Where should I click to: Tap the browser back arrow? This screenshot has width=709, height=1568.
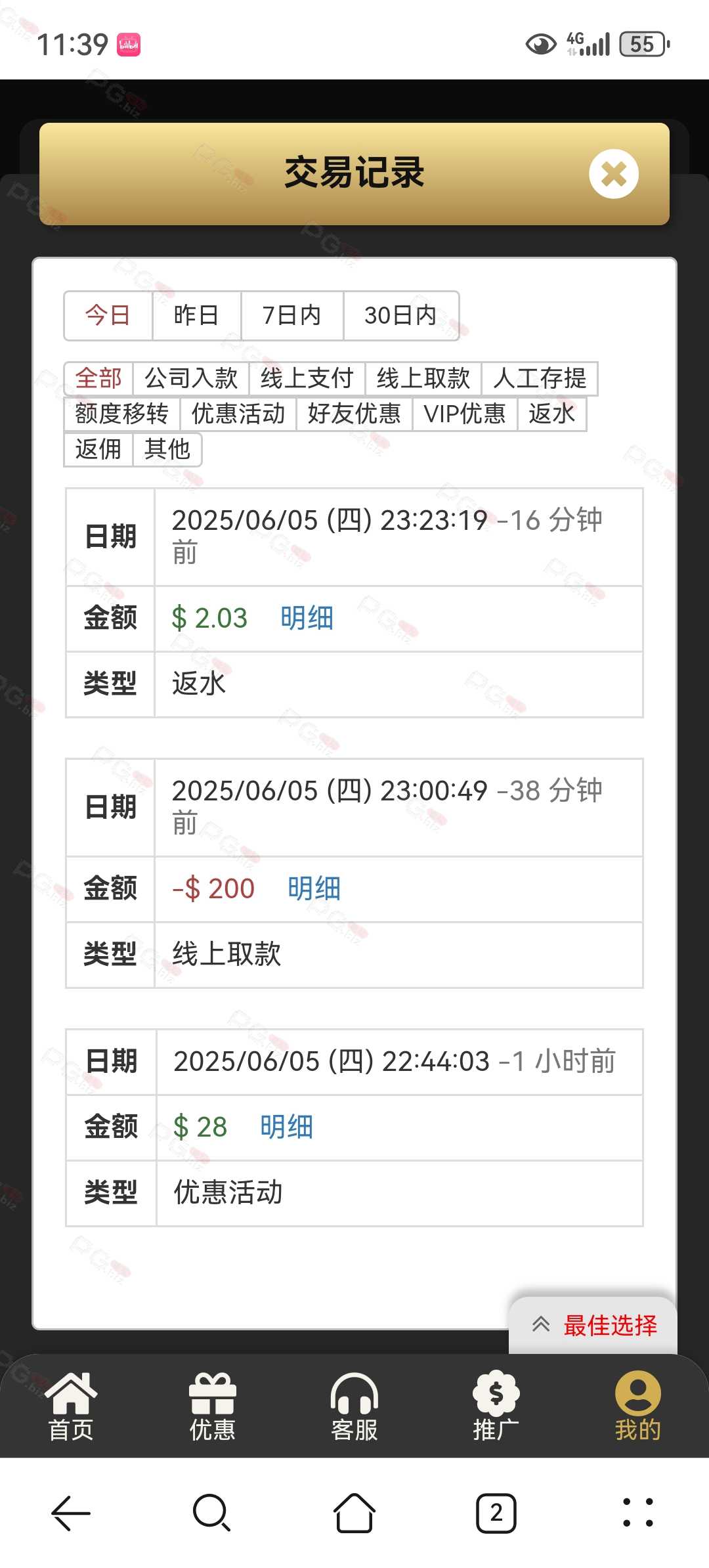71,1513
